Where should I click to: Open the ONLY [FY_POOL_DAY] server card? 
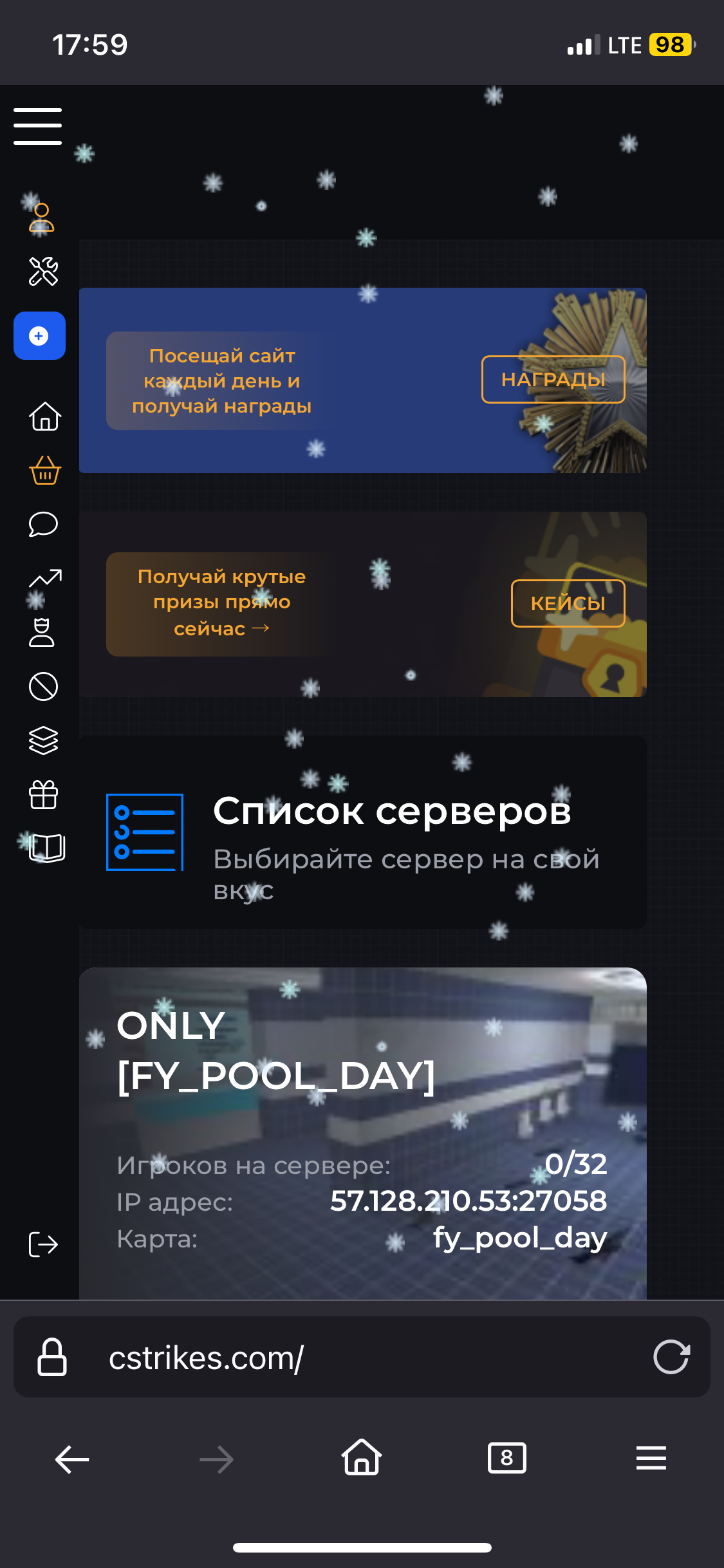(362, 1133)
